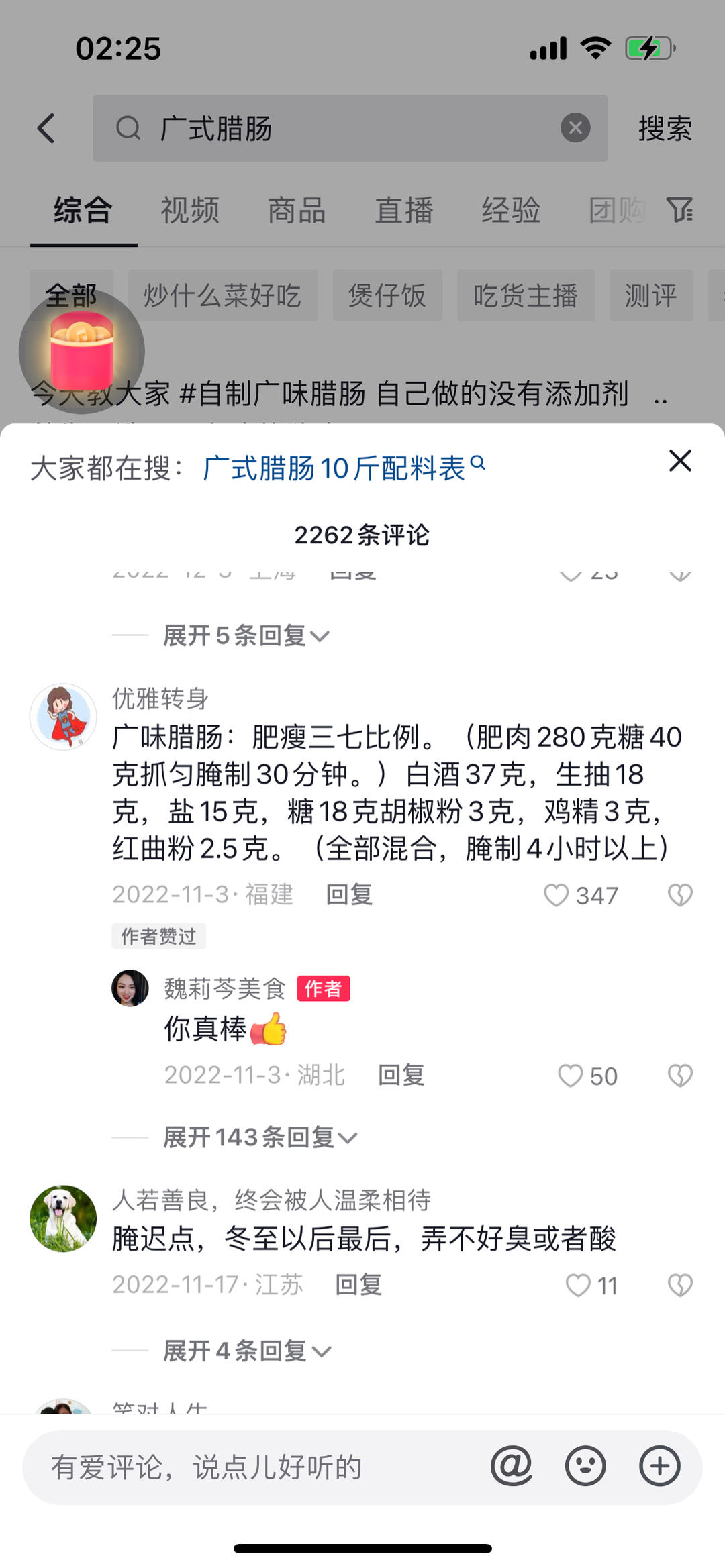
Task: Like 魏莉芩美食's reply
Action: point(571,1076)
